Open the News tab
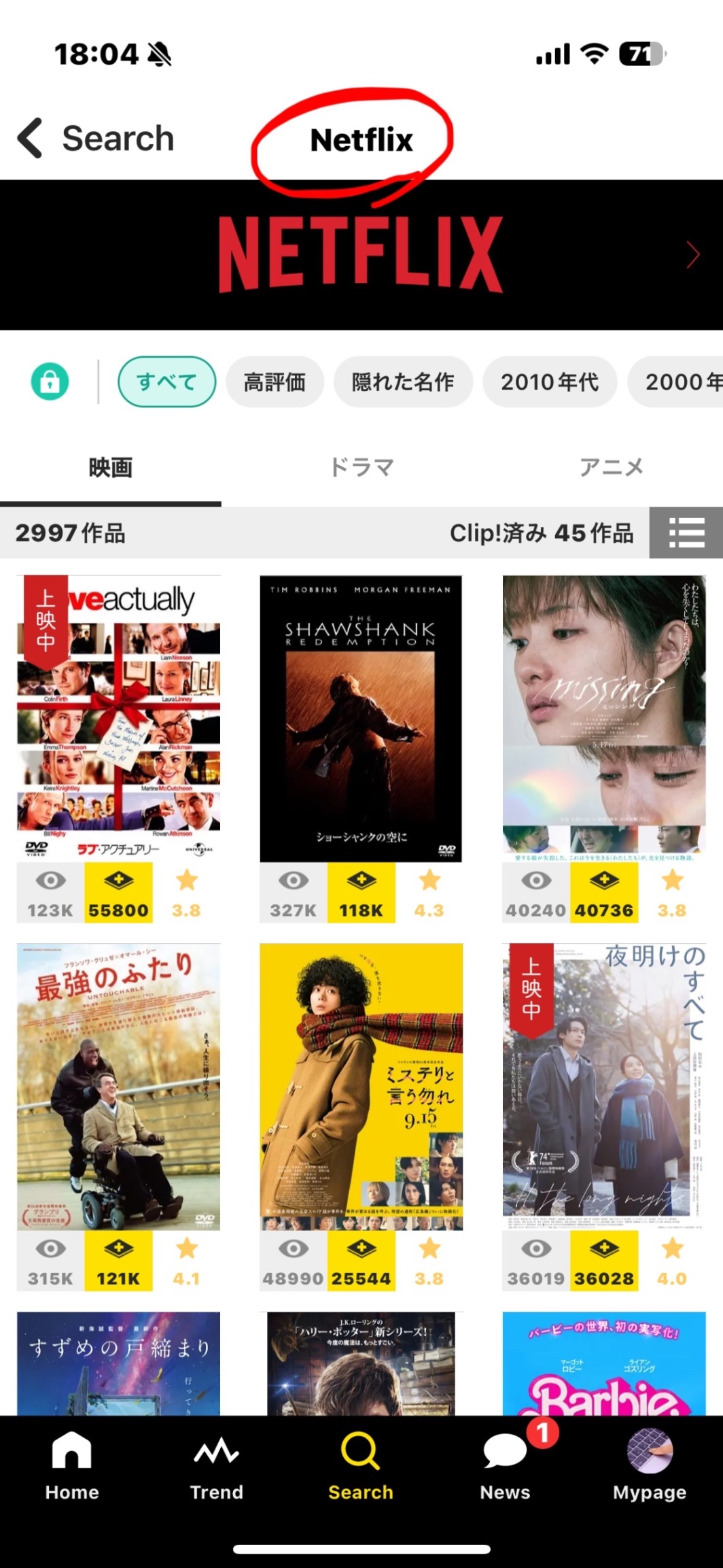Screen dimensions: 723x1568 click(505, 1467)
